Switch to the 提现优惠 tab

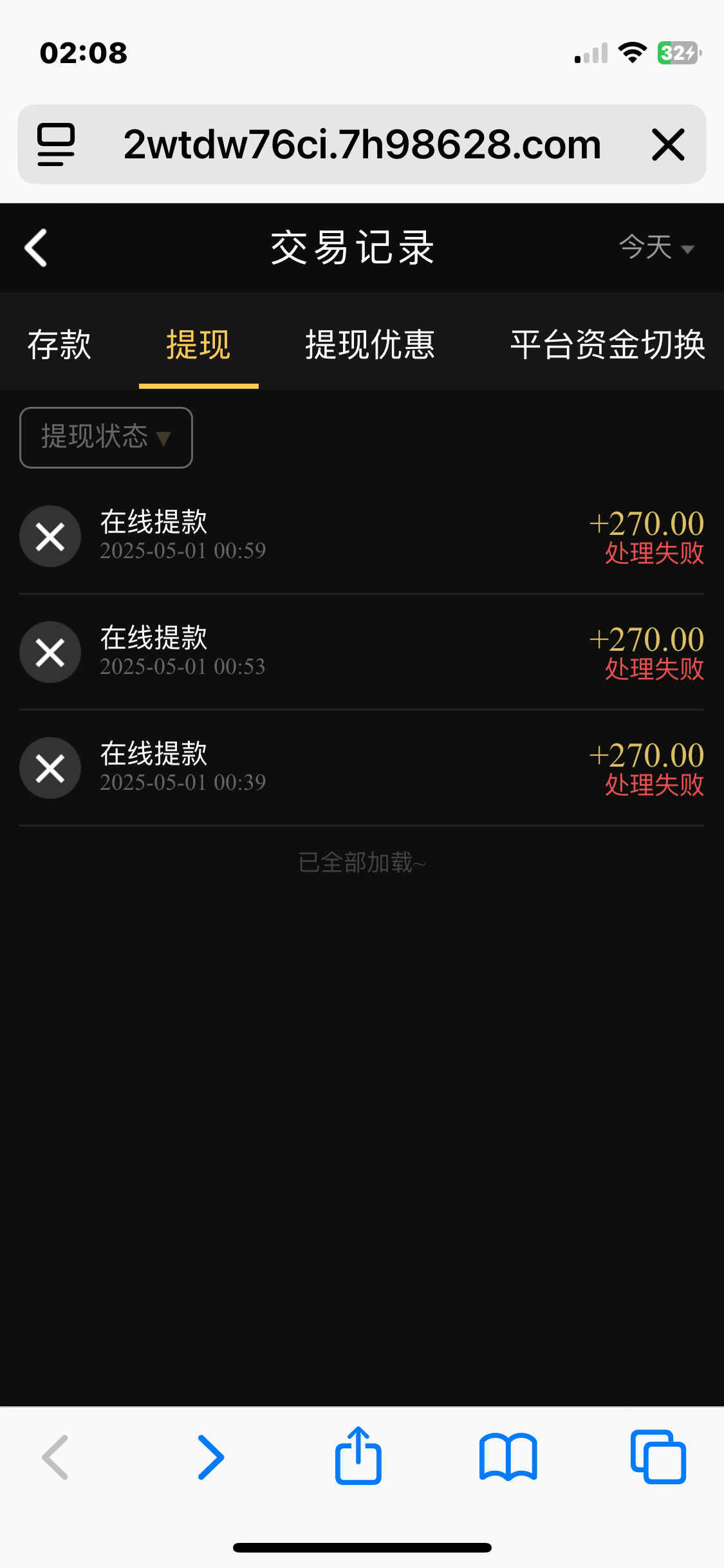(370, 344)
